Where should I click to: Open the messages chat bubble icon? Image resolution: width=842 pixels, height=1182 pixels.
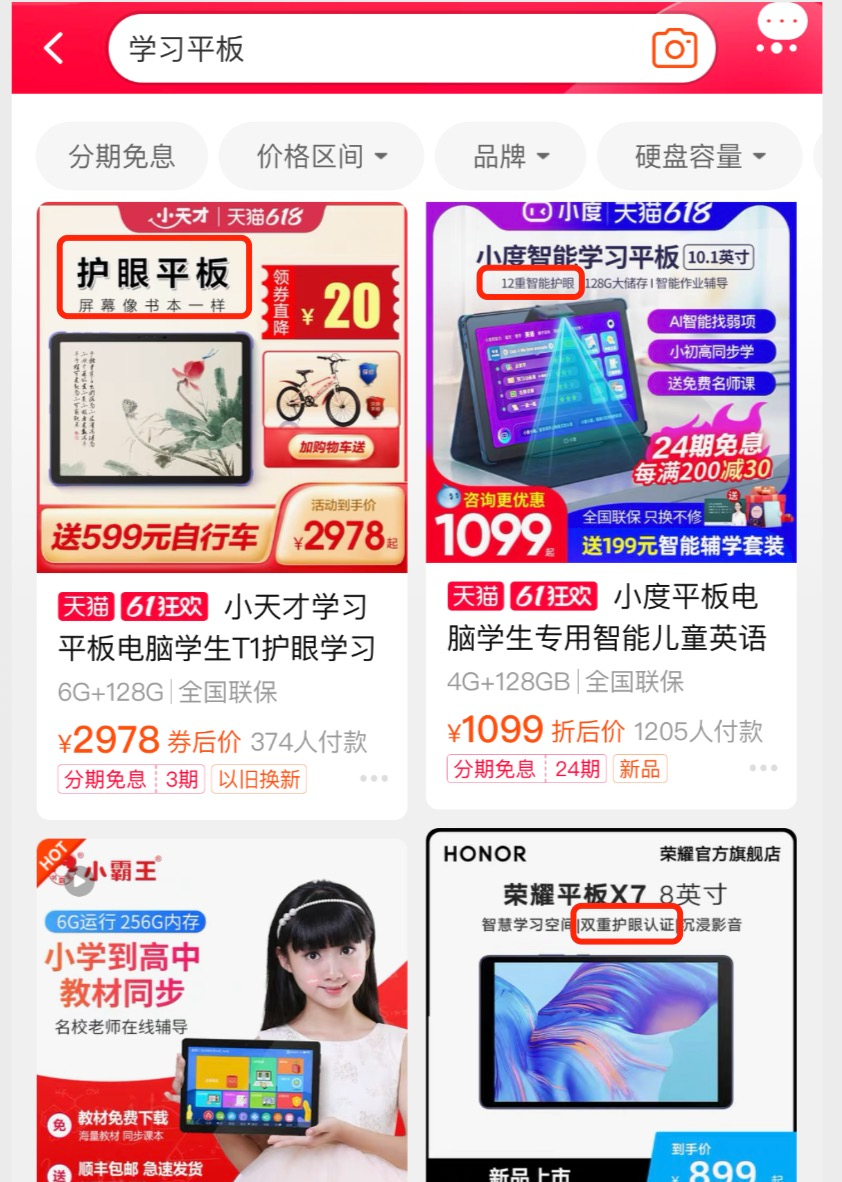(x=781, y=30)
